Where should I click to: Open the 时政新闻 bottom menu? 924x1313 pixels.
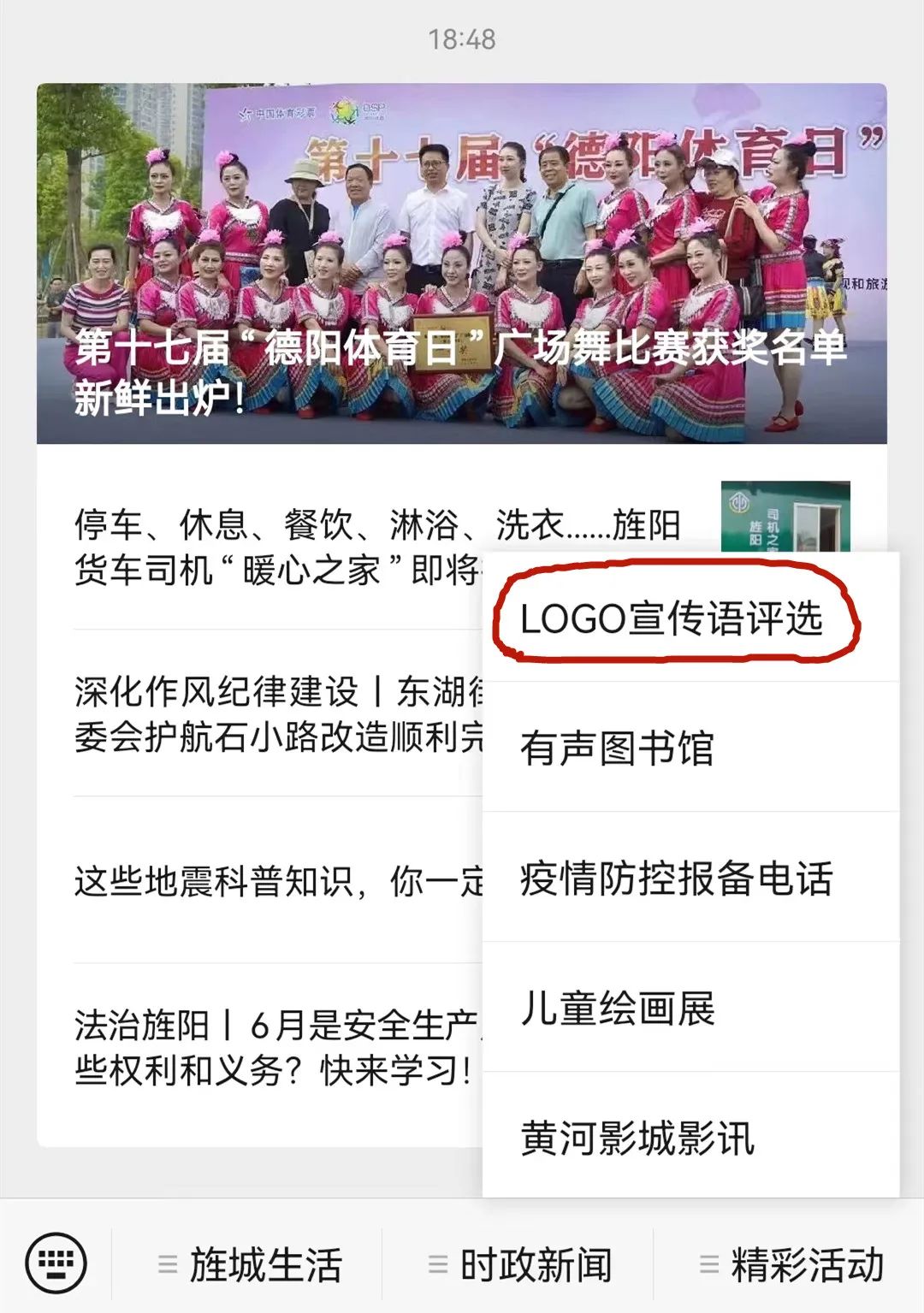point(521,1265)
